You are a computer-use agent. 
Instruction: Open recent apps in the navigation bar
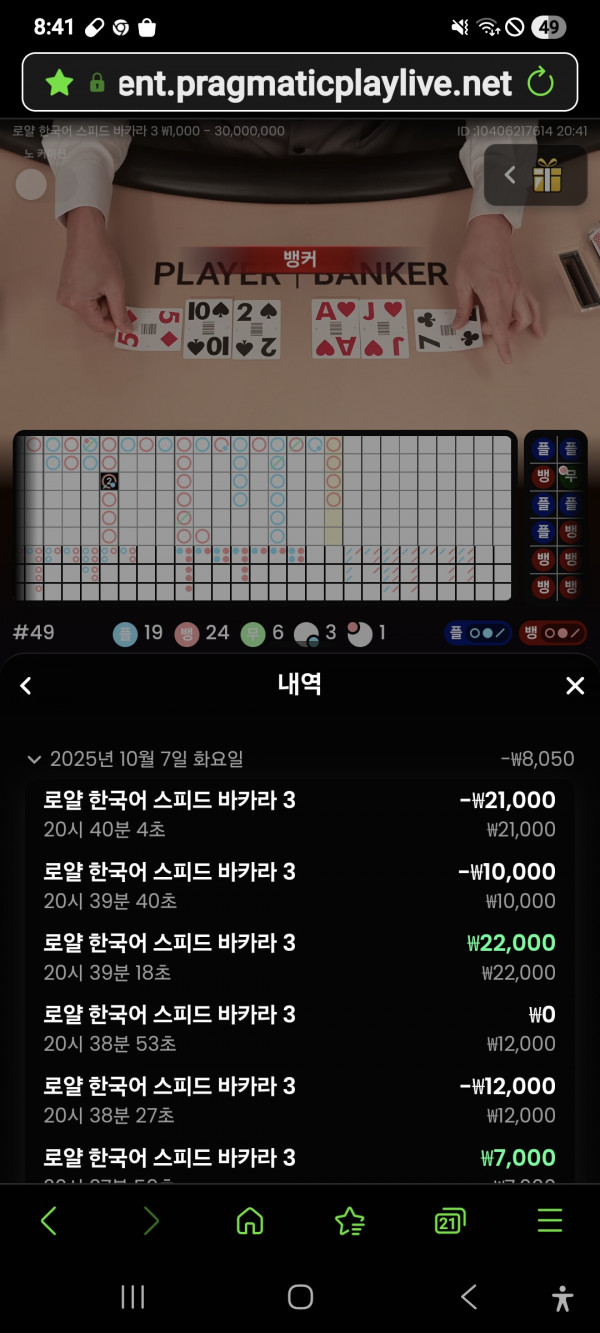pos(133,1297)
